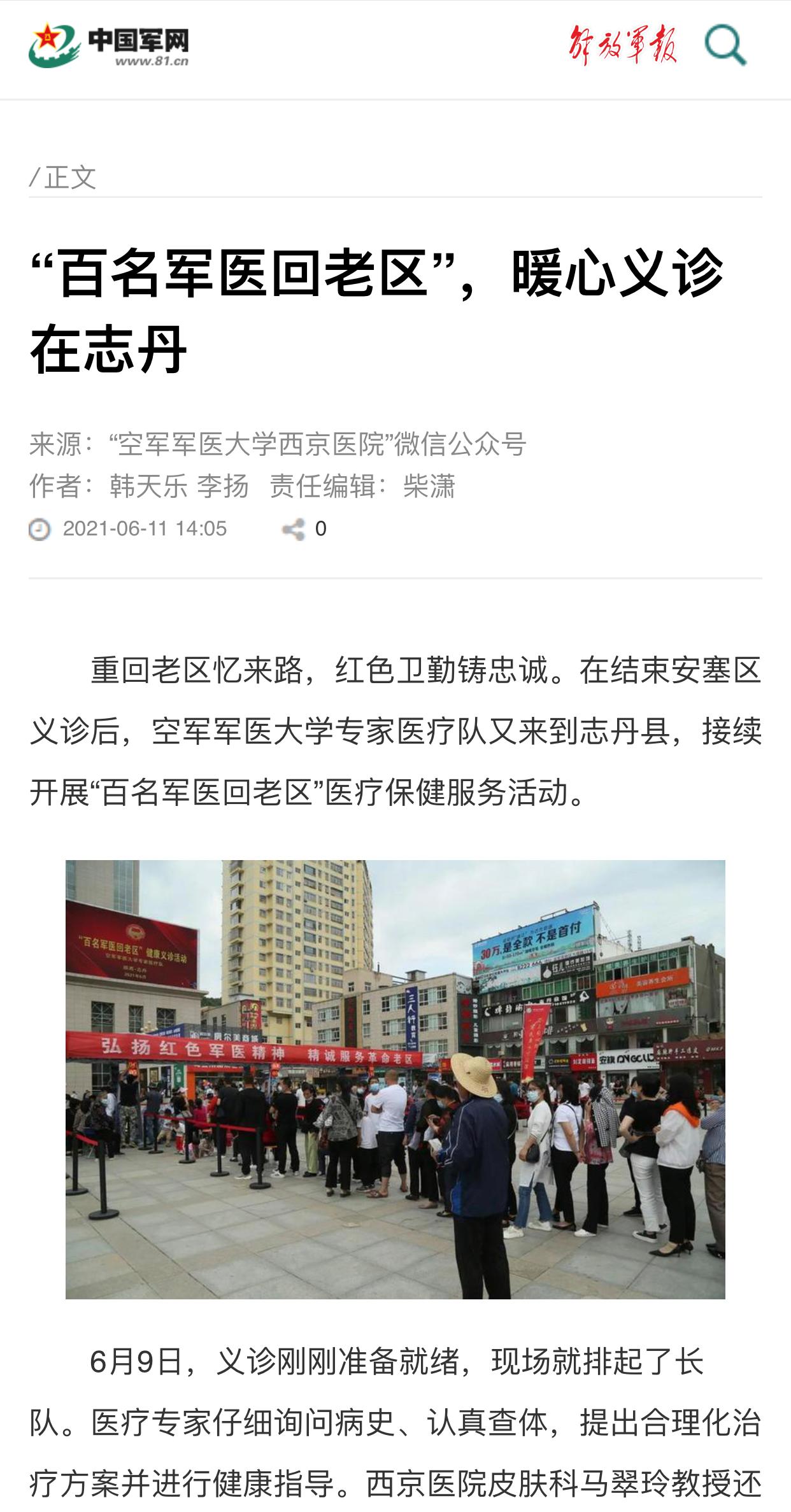
Task: Share this article via share icon
Action: (x=294, y=529)
